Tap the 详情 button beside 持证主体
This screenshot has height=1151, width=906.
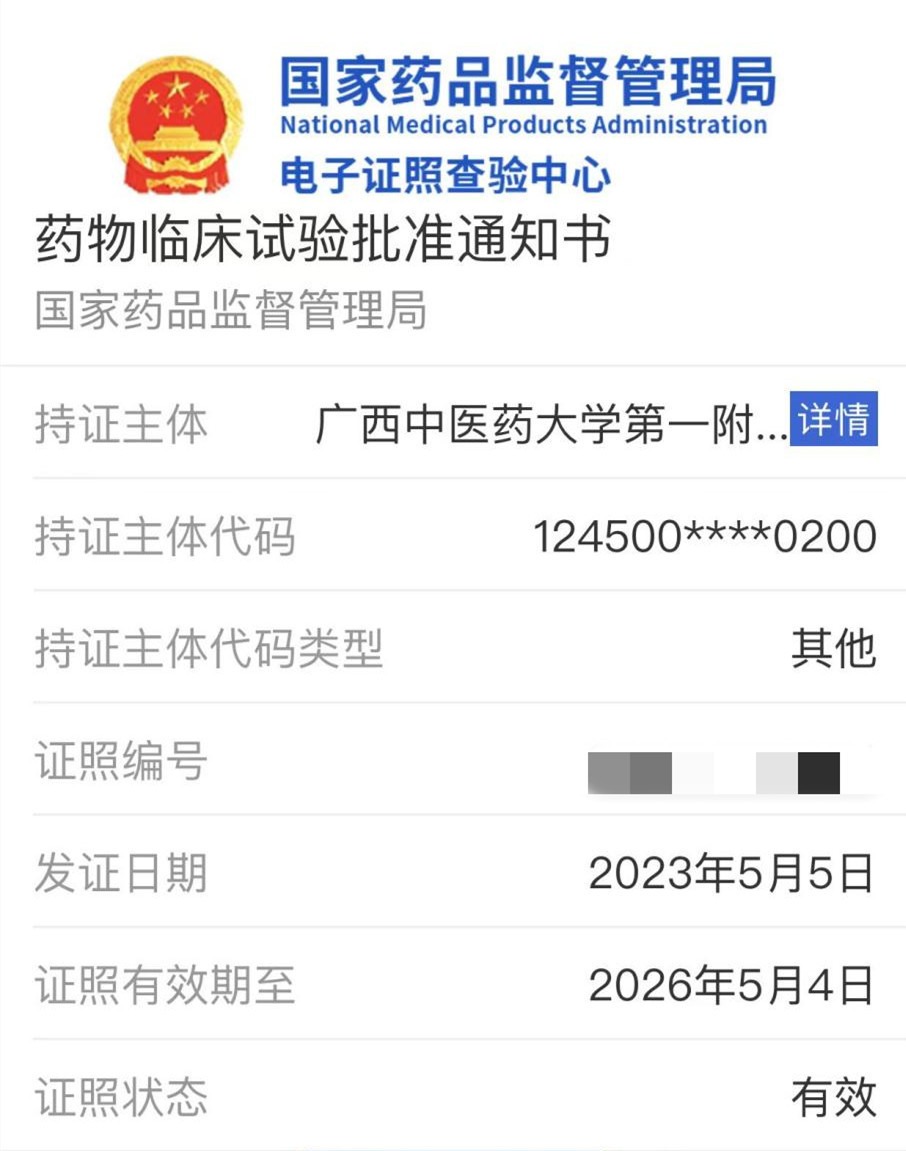833,419
